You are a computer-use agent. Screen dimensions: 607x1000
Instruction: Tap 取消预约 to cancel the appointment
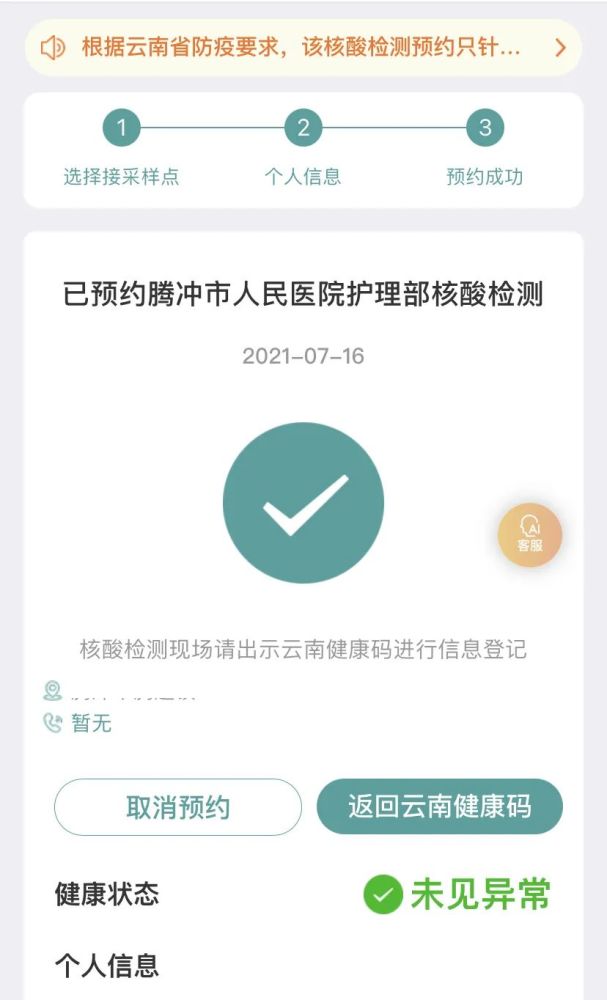tap(178, 807)
